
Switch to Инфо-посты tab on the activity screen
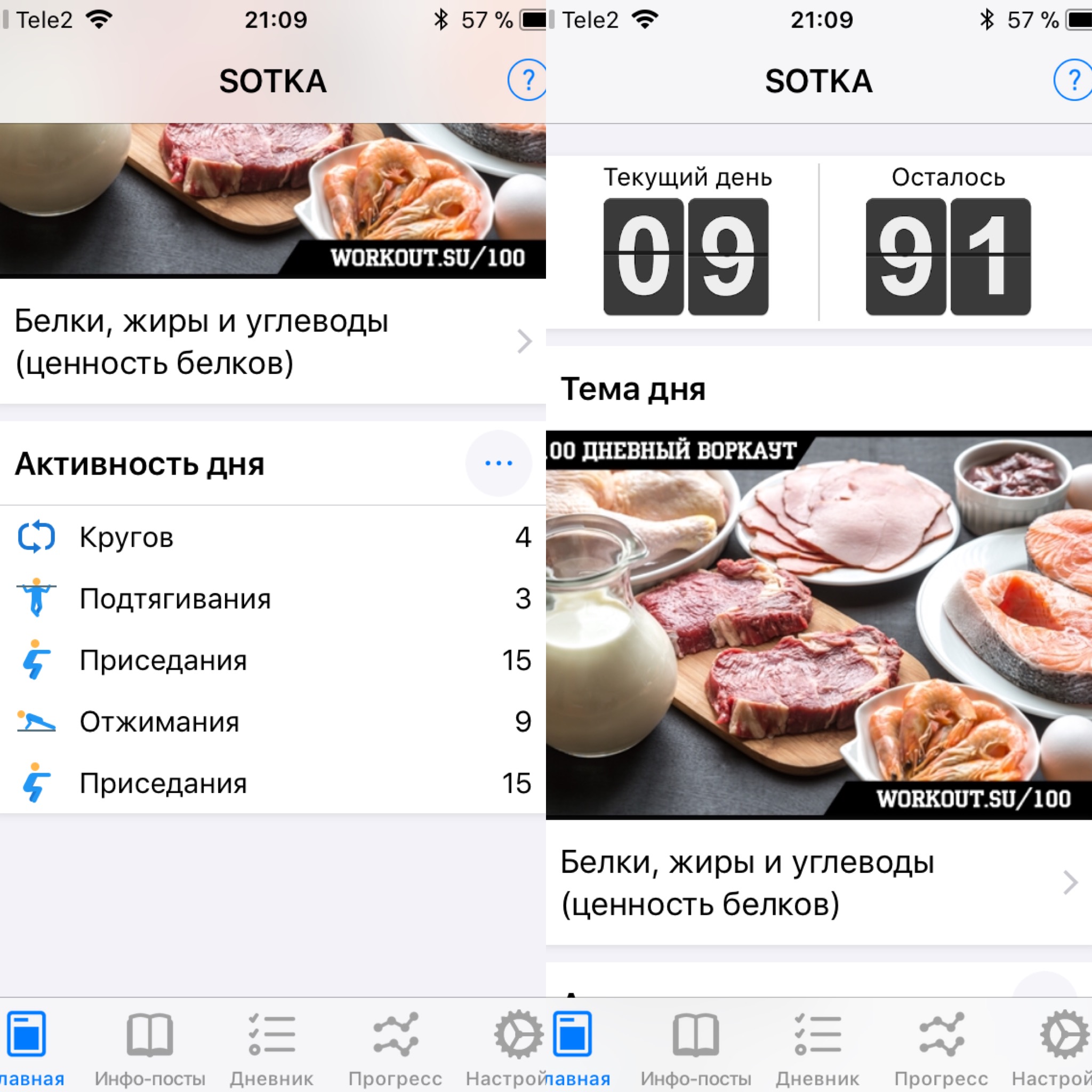pyautogui.click(x=150, y=1047)
